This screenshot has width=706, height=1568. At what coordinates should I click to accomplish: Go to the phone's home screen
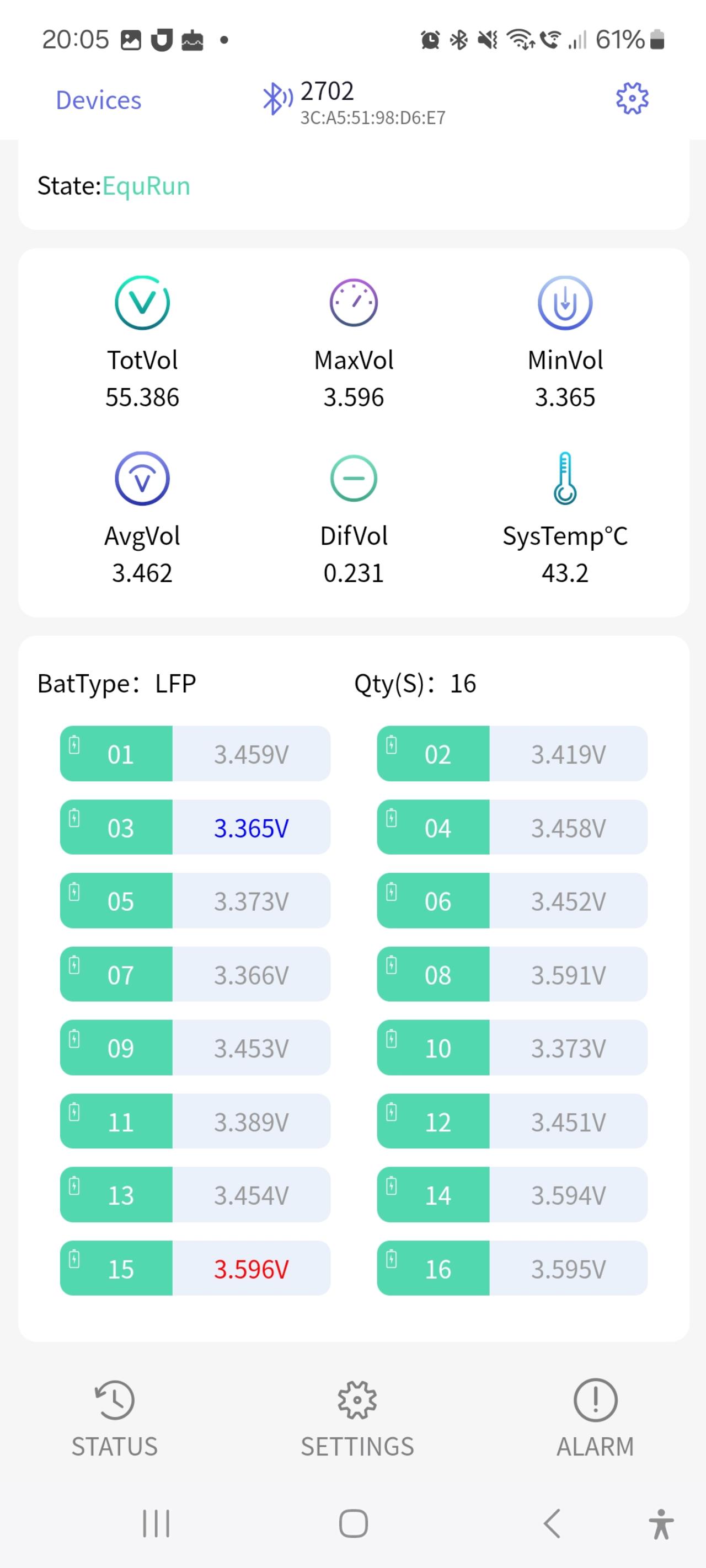pos(354,1523)
